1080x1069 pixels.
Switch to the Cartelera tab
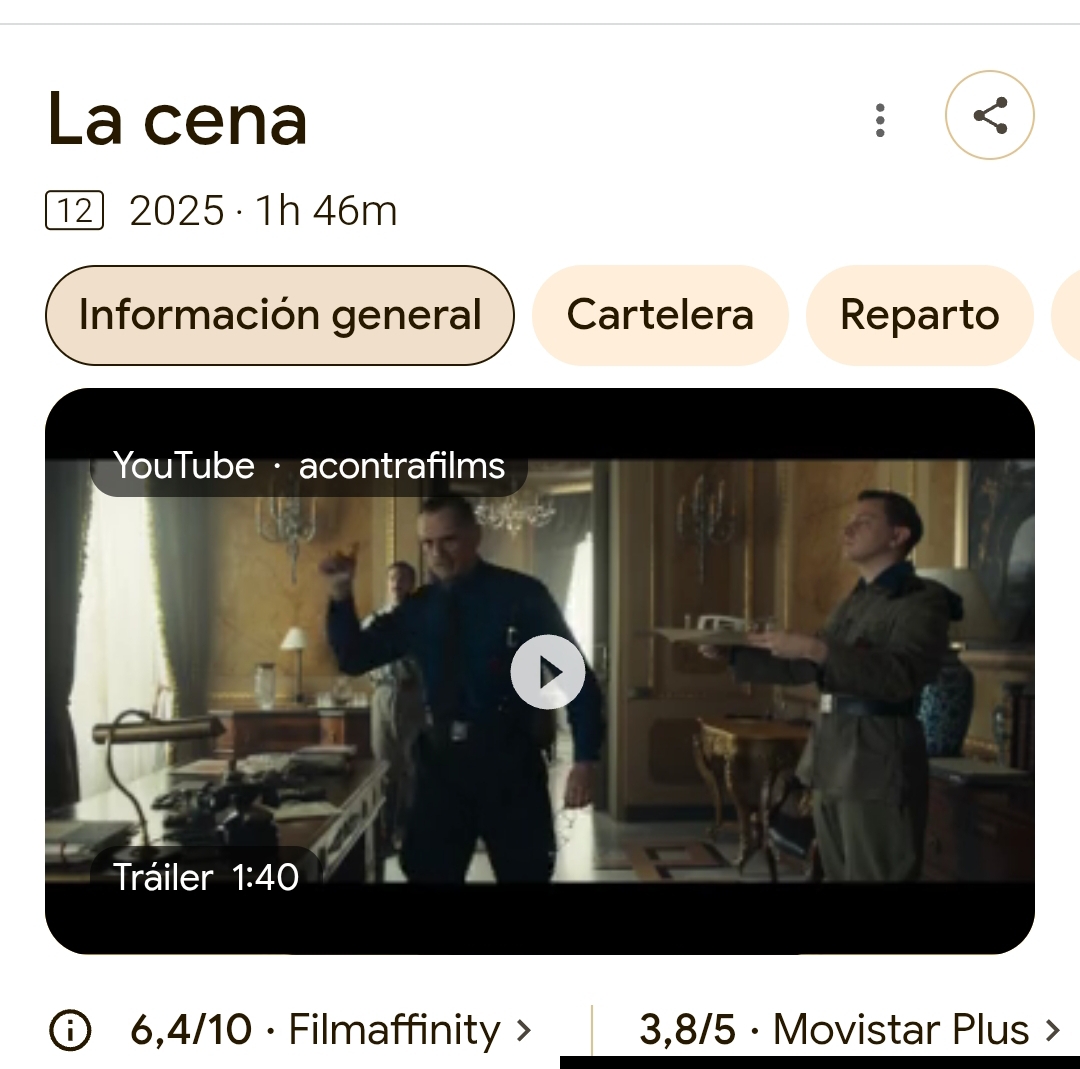660,315
